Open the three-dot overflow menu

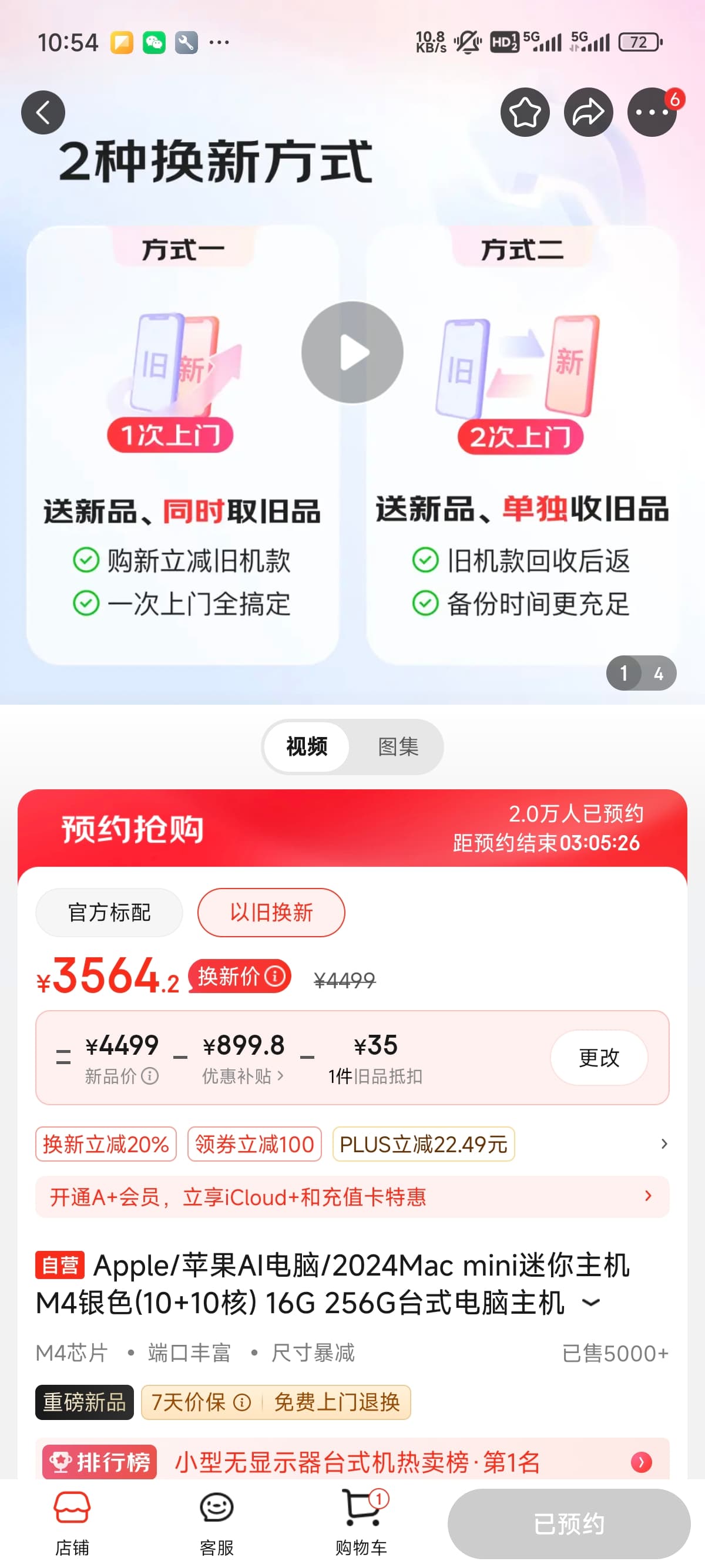[652, 112]
